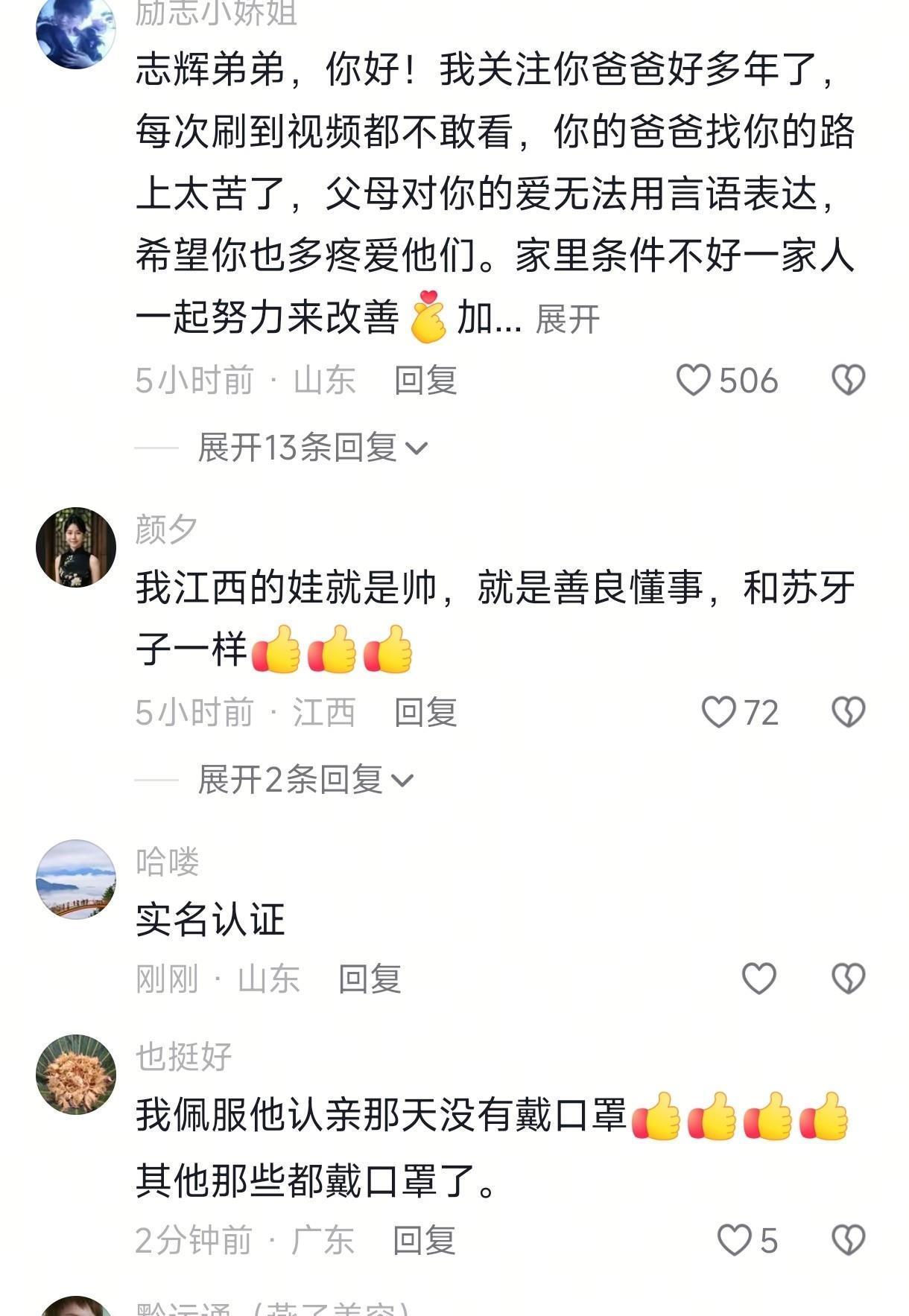909x1316 pixels.
Task: Expand 展开2条回复
Action: tap(305, 780)
